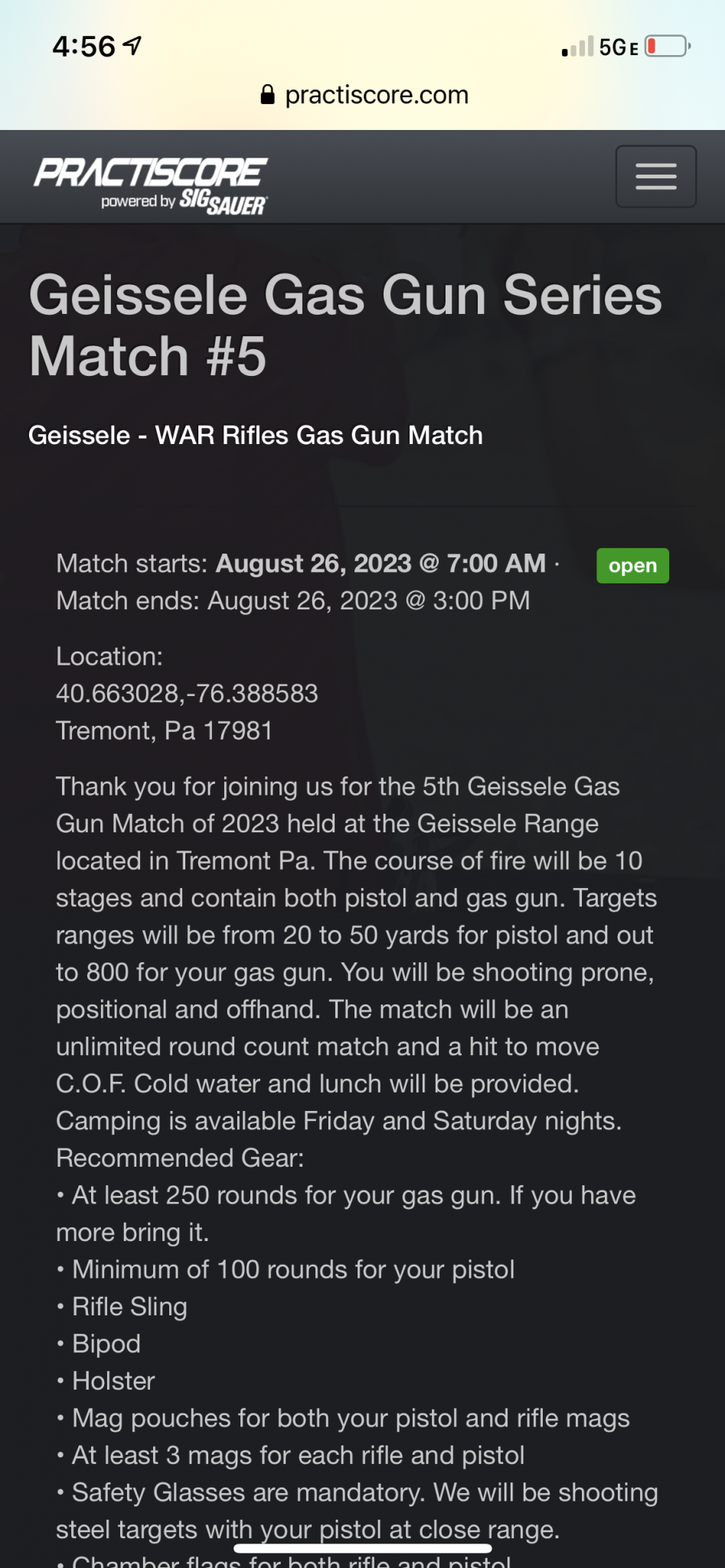Tap the practiscore.com address bar

click(364, 95)
